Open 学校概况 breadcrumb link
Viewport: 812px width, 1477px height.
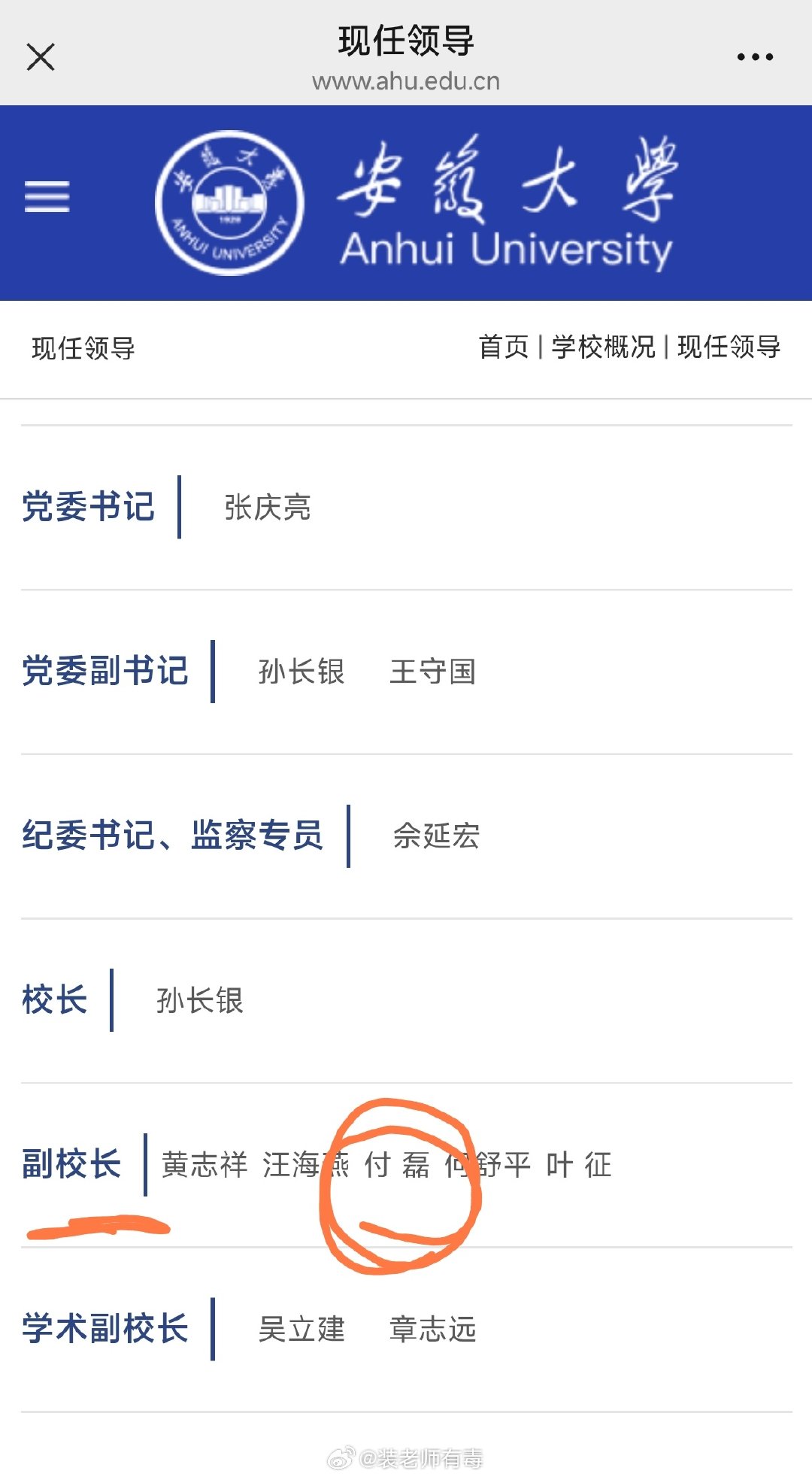603,347
